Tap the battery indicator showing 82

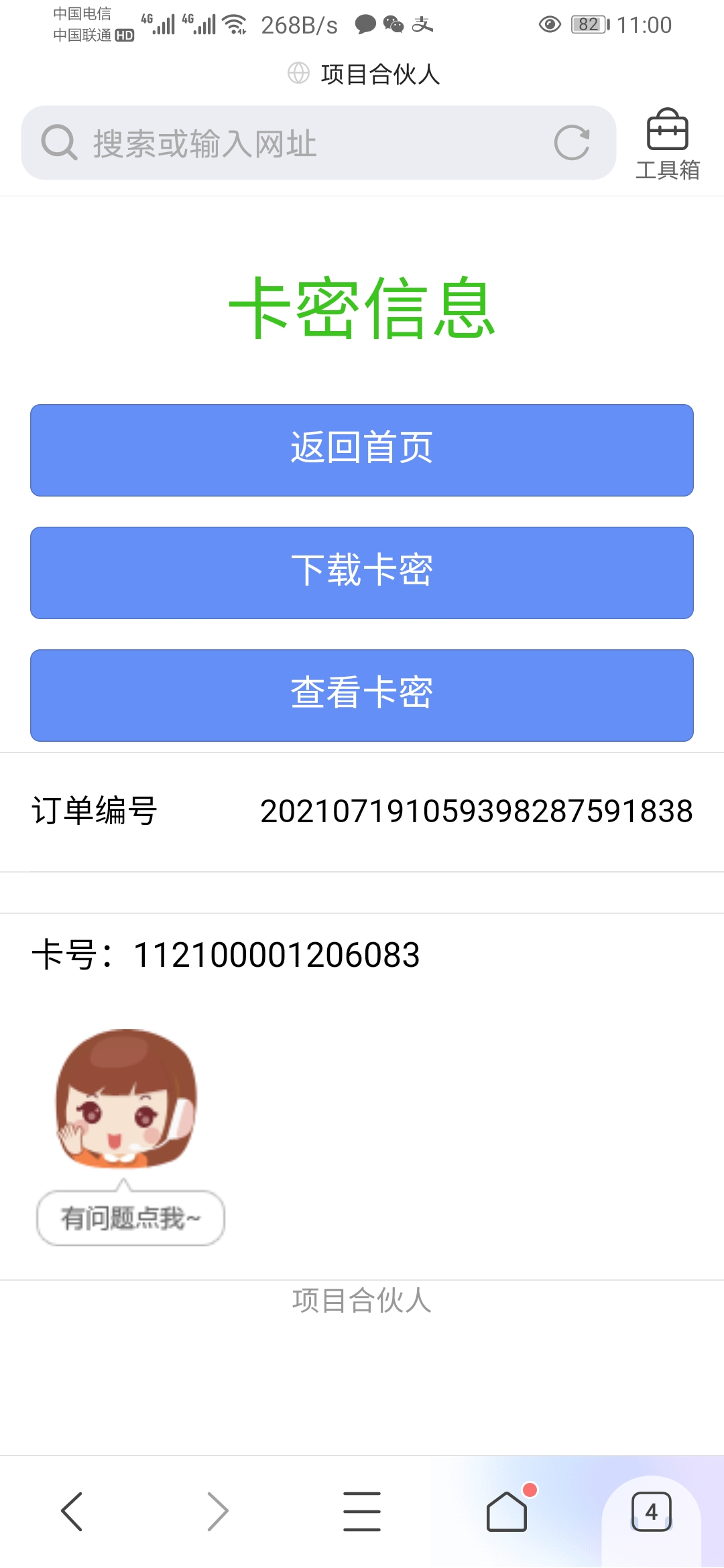[x=590, y=24]
